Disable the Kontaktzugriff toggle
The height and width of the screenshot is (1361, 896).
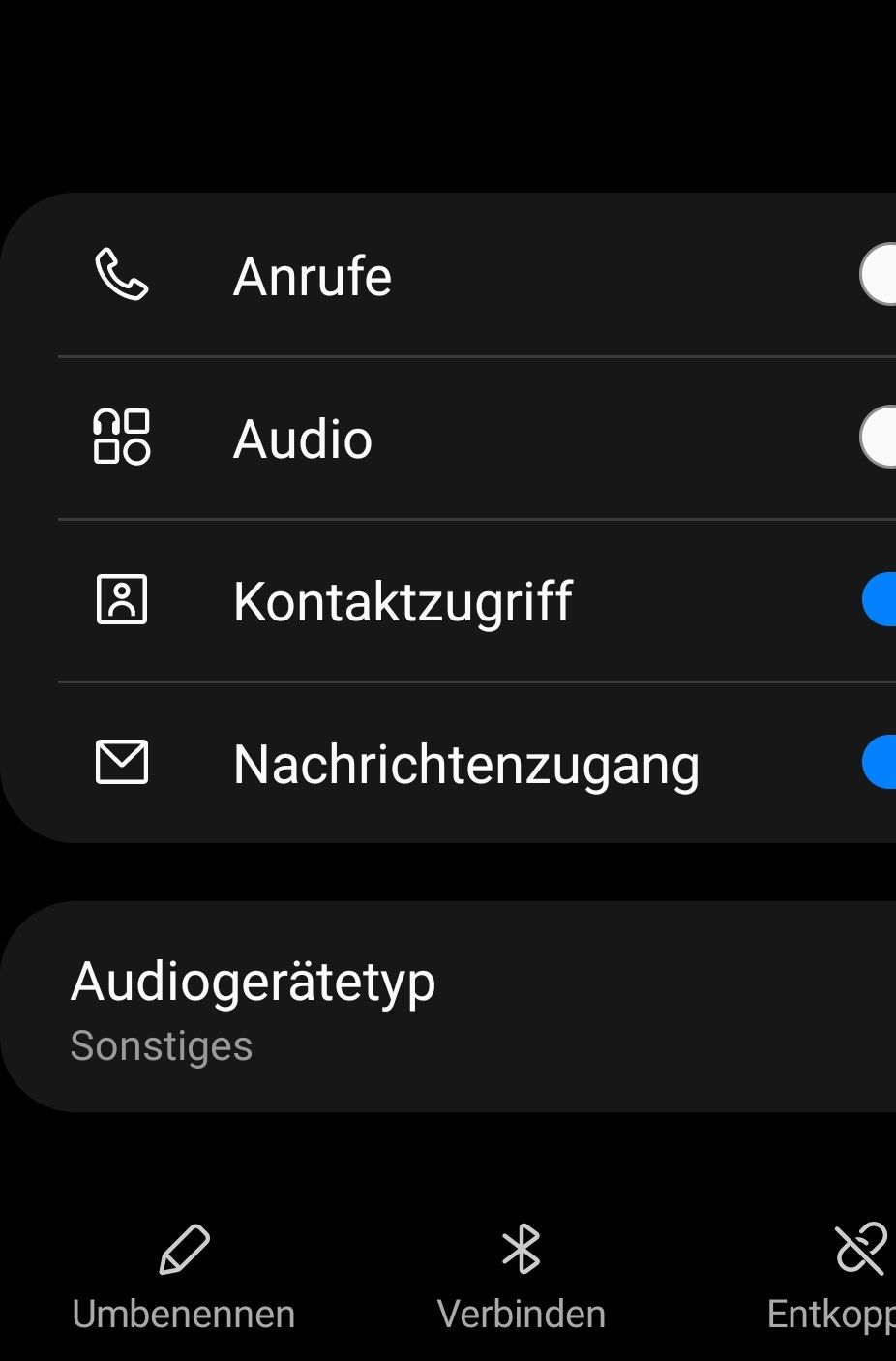879,600
